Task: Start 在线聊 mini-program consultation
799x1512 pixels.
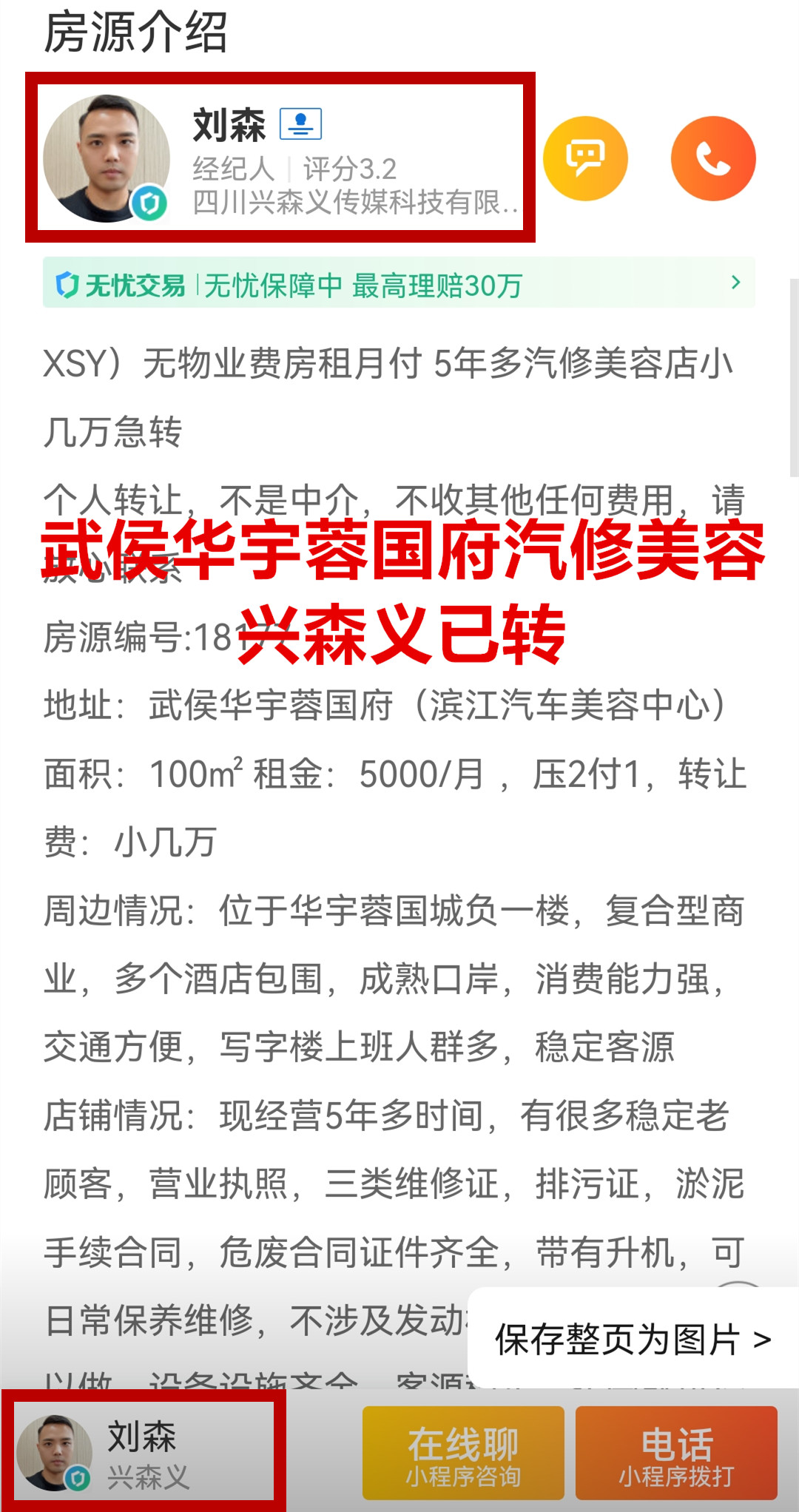Action: (463, 1453)
